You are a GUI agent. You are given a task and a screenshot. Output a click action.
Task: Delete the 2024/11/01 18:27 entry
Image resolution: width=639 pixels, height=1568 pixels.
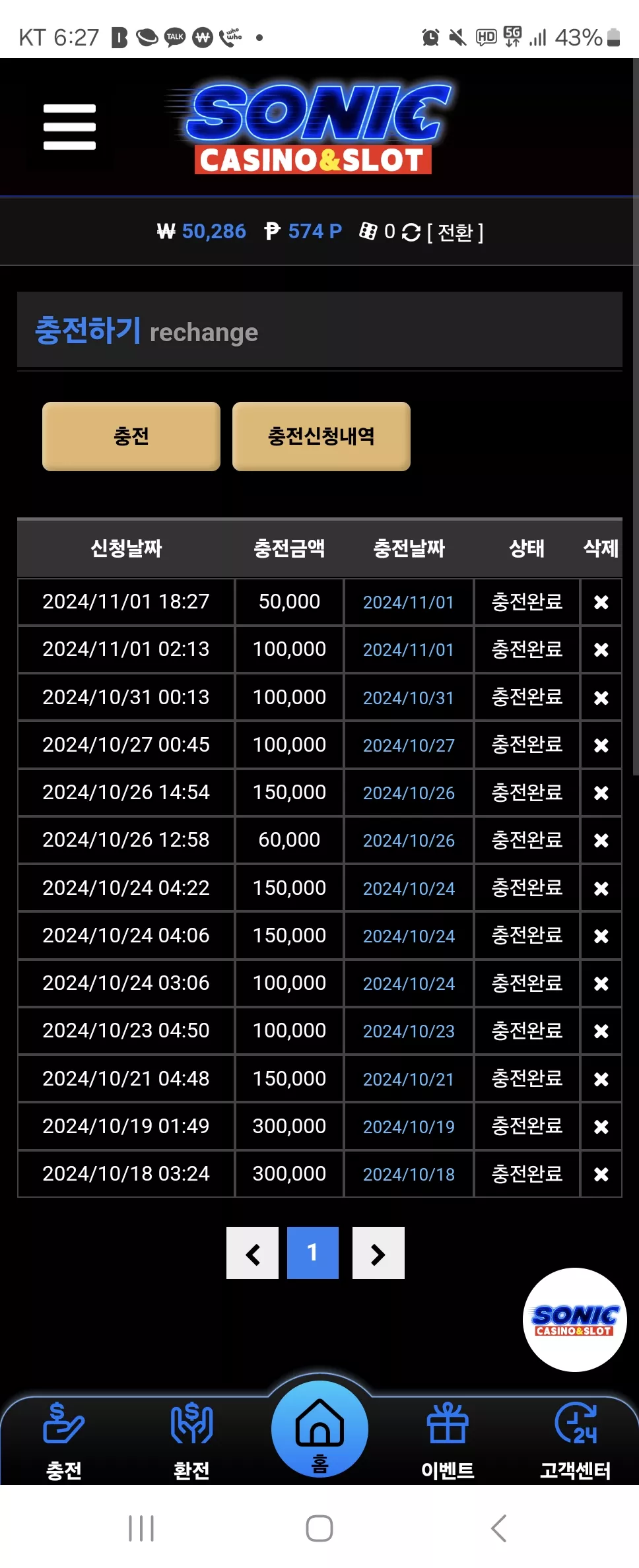pyautogui.click(x=601, y=602)
